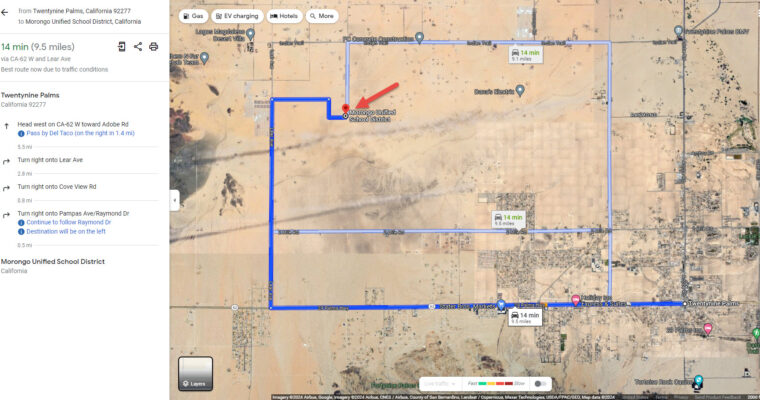Viewport: 760px width, 400px height.
Task: Open the Tortoise Rock Casino marker
Action: [698, 379]
